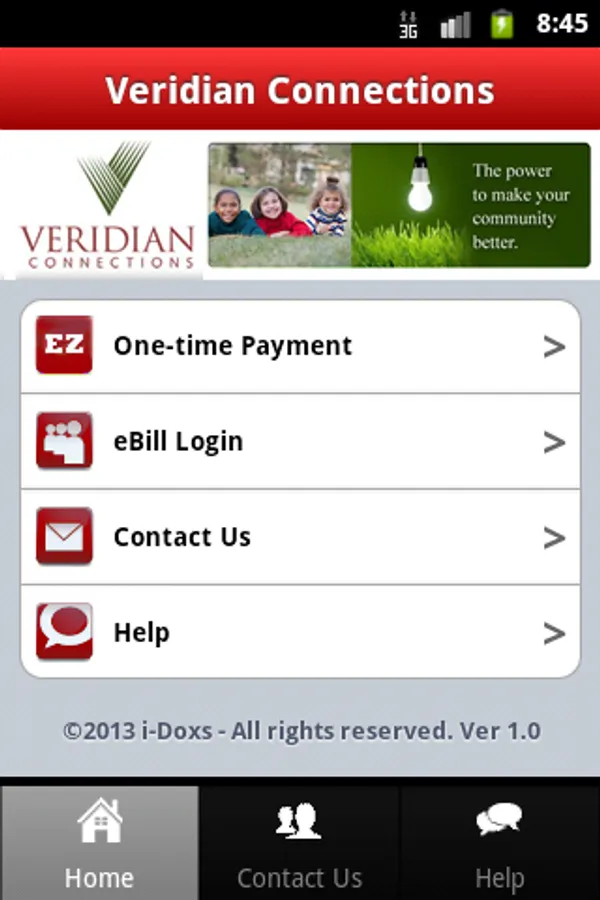Switch to the Help bottom tab
The width and height of the screenshot is (600, 900).
(x=499, y=843)
